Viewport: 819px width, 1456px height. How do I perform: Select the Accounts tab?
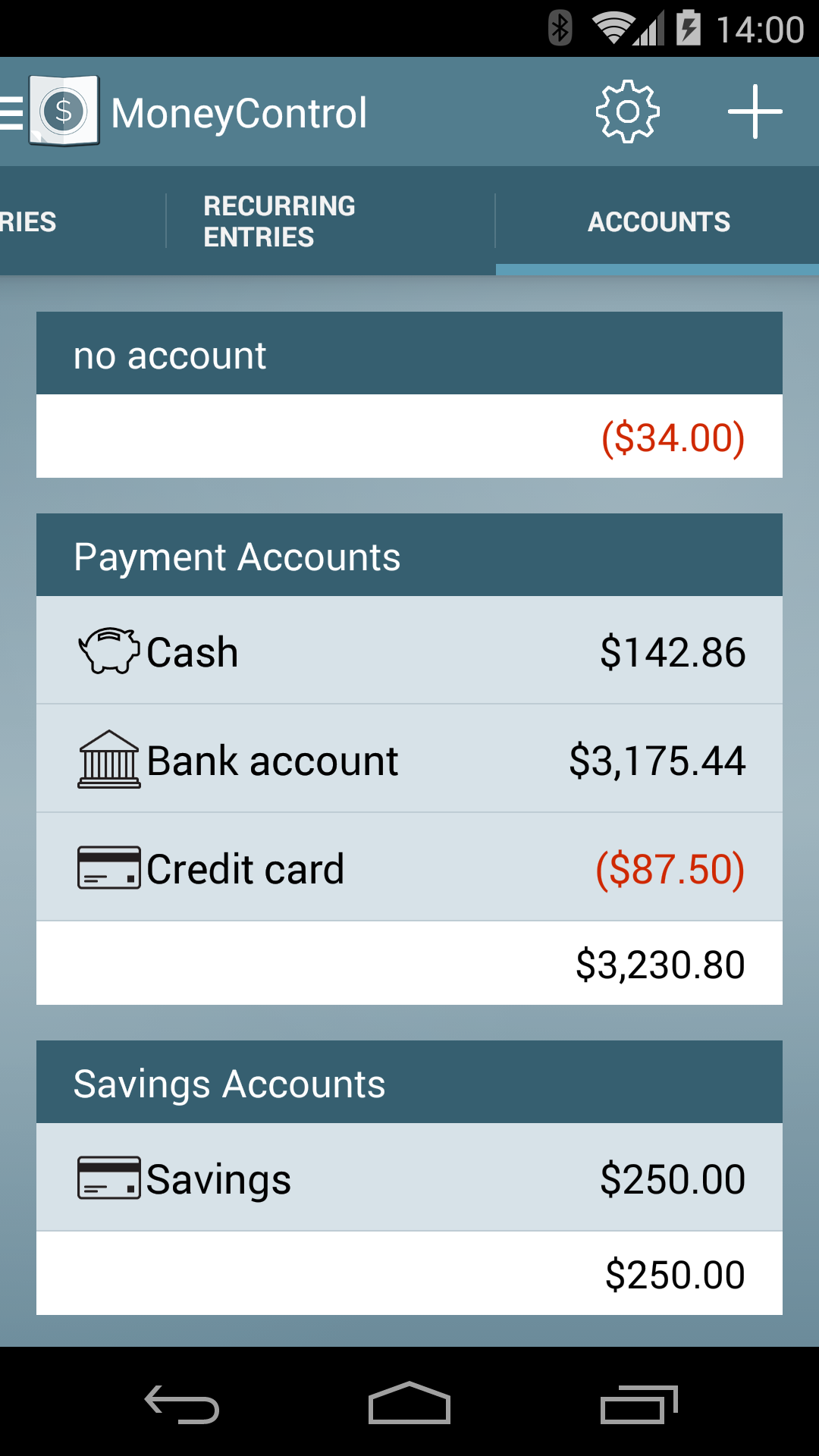[x=658, y=221]
